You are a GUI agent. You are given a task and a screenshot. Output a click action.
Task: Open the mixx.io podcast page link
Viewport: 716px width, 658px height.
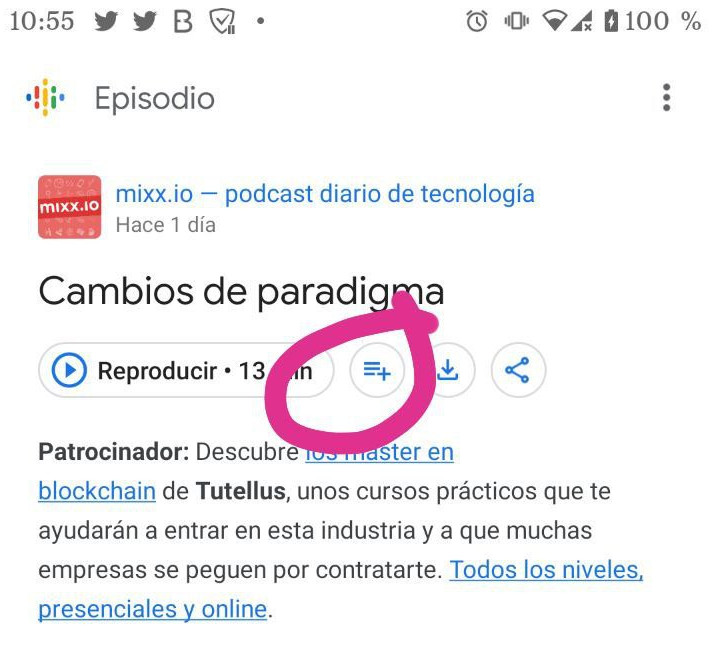[324, 193]
